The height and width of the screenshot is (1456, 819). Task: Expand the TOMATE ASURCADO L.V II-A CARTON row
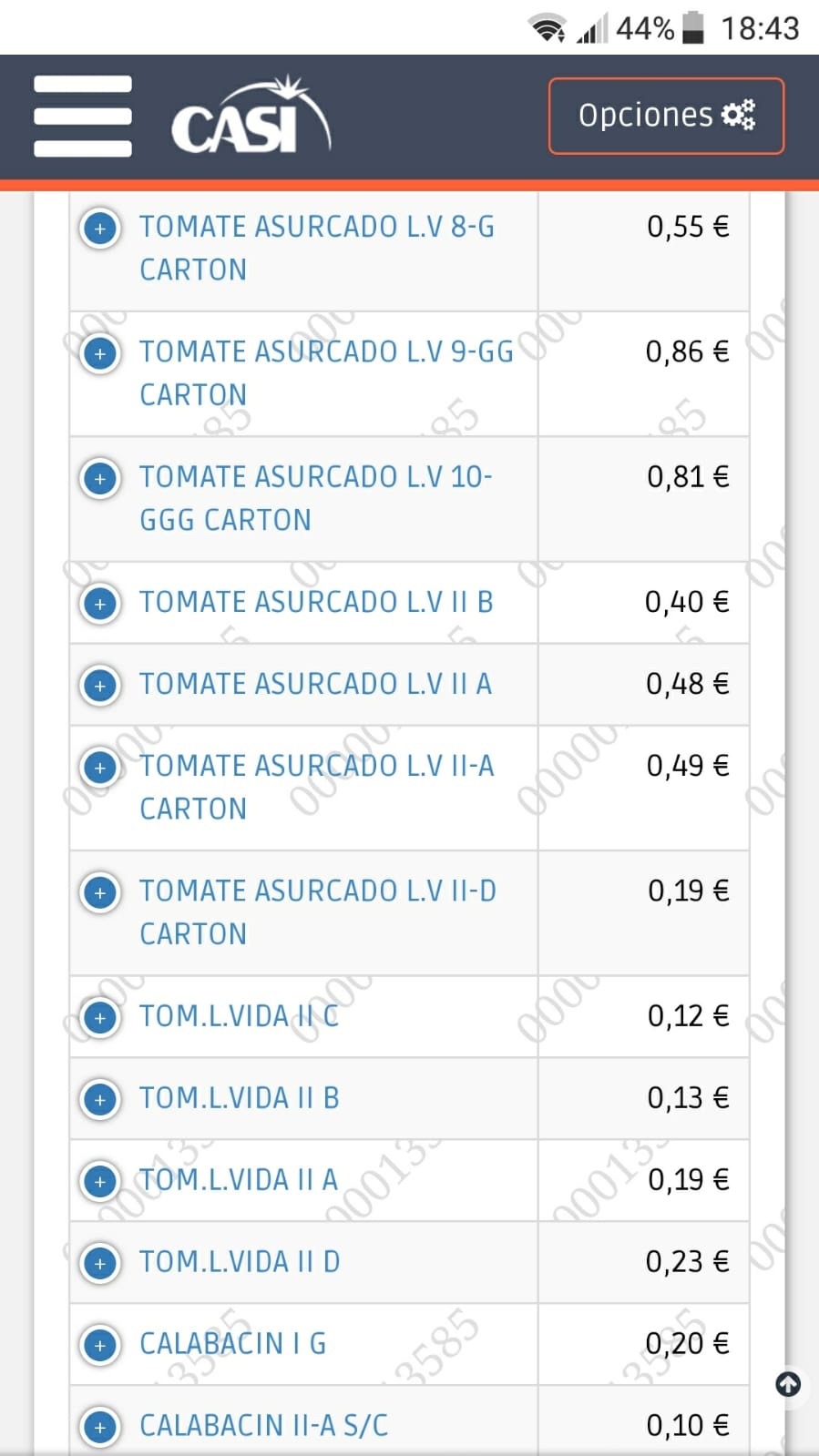click(x=100, y=767)
